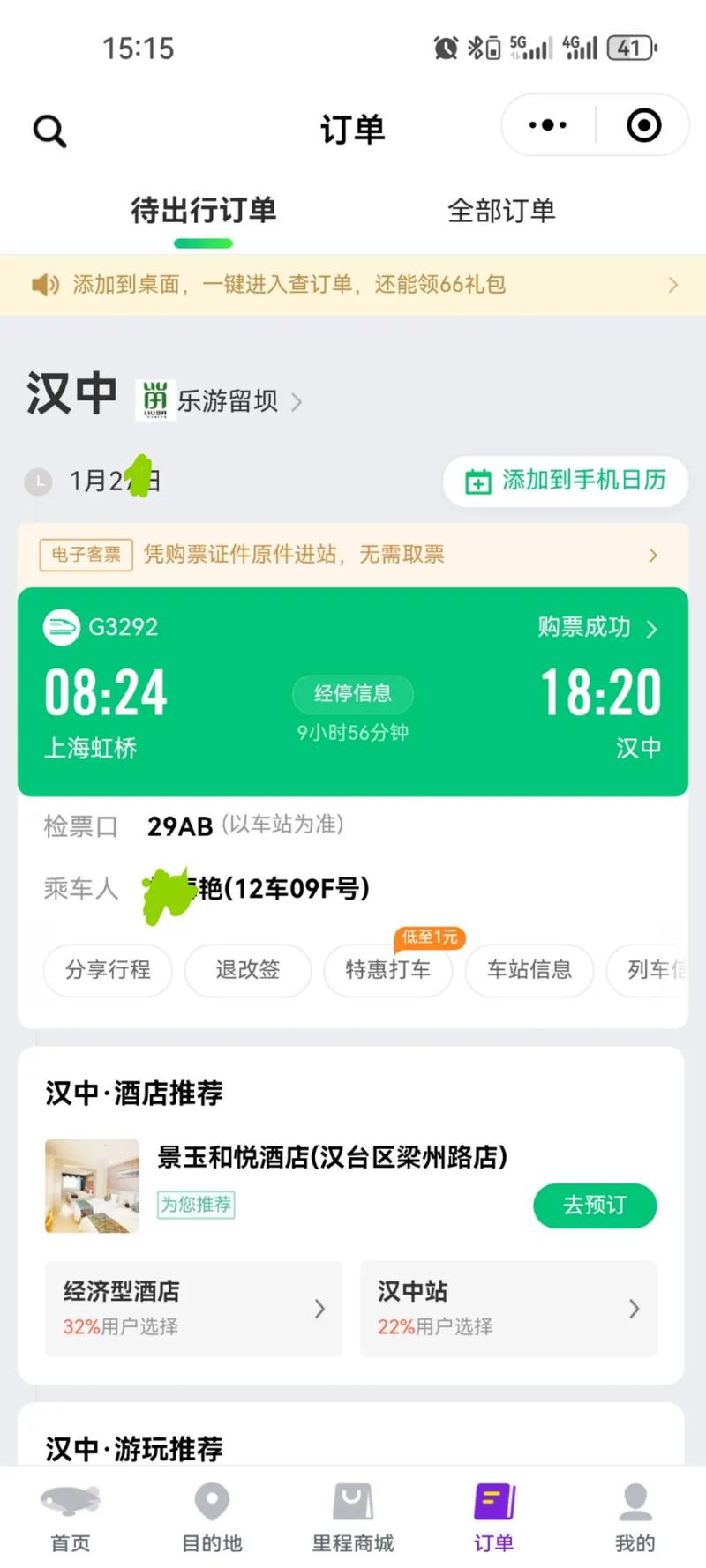Viewport: 706px width, 1568px height.
Task: Switch to the 里程商城 tab
Action: [353, 1517]
